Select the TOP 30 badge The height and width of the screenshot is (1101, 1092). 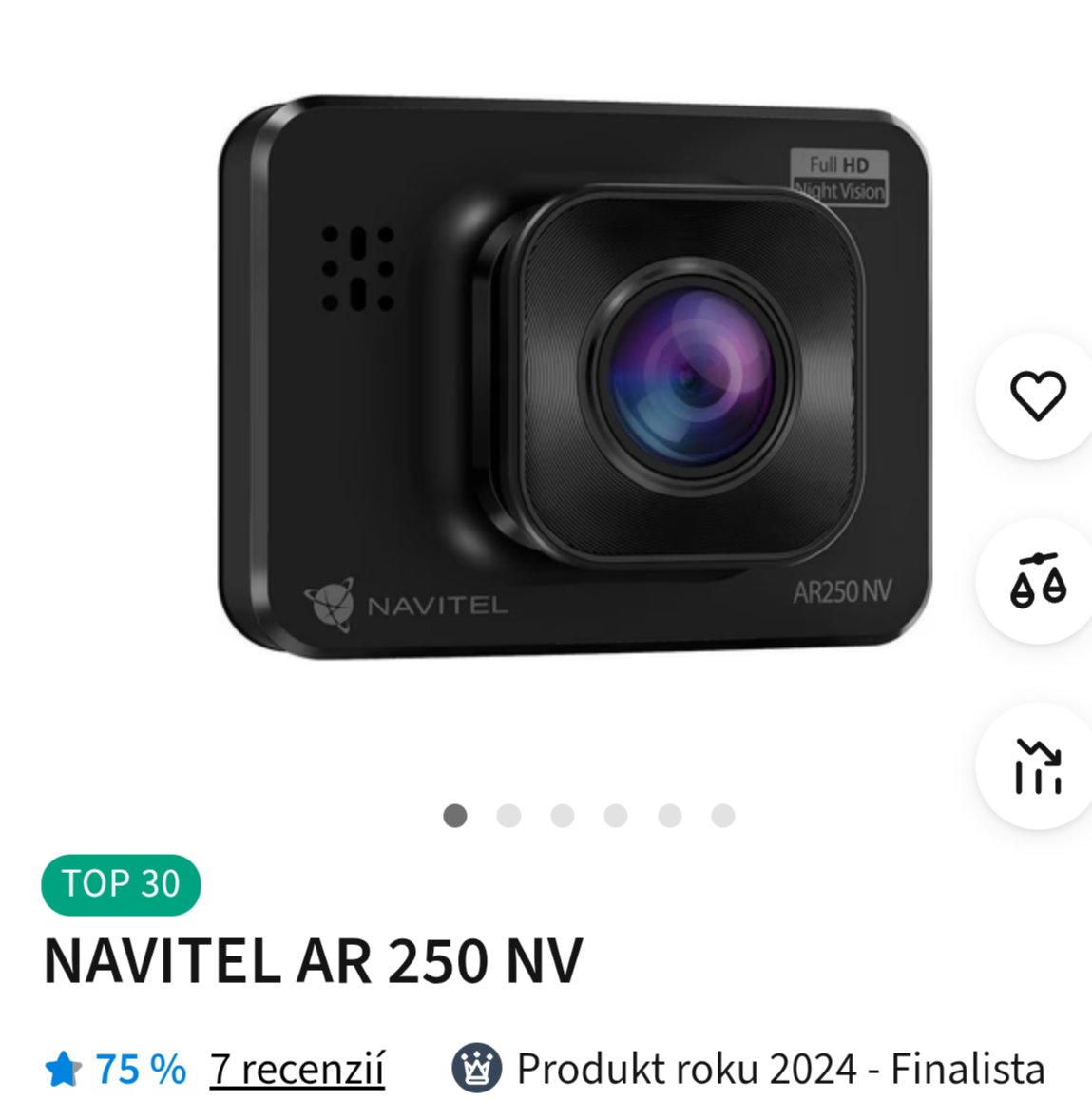click(121, 884)
